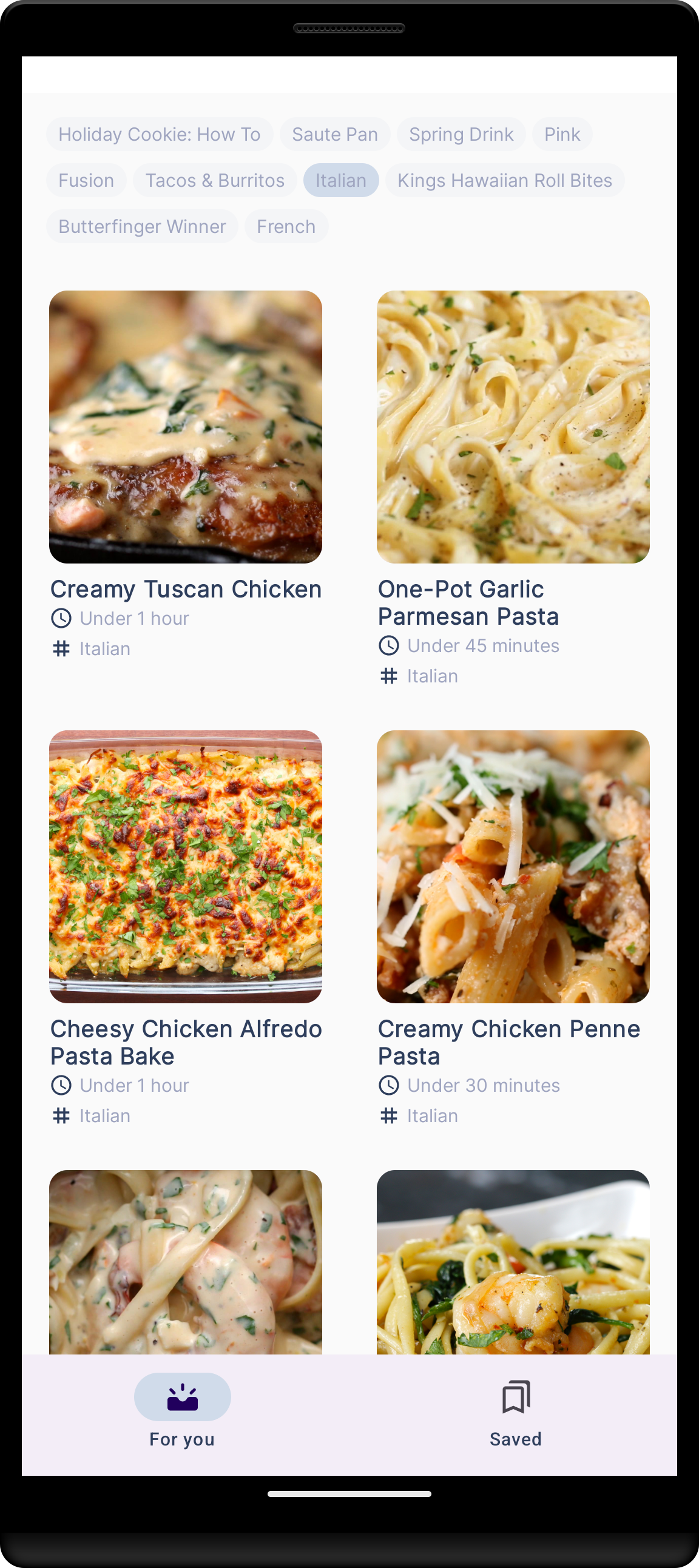View Cheesy Chicken Alfredo Pasta Bake recipe
The width and height of the screenshot is (699, 1568).
186,928
